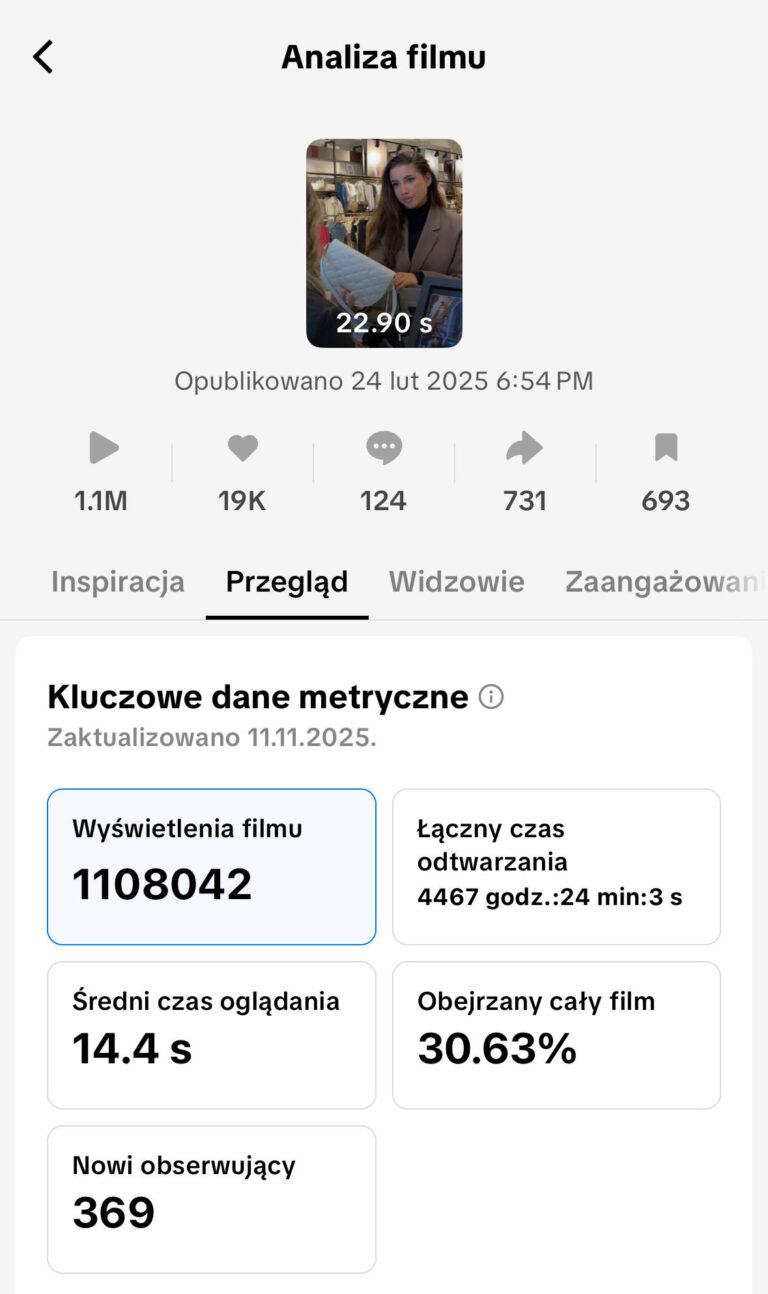Select the Łączny czas odtwarzania card
Image resolution: width=768 pixels, height=1294 pixels.
[556, 866]
